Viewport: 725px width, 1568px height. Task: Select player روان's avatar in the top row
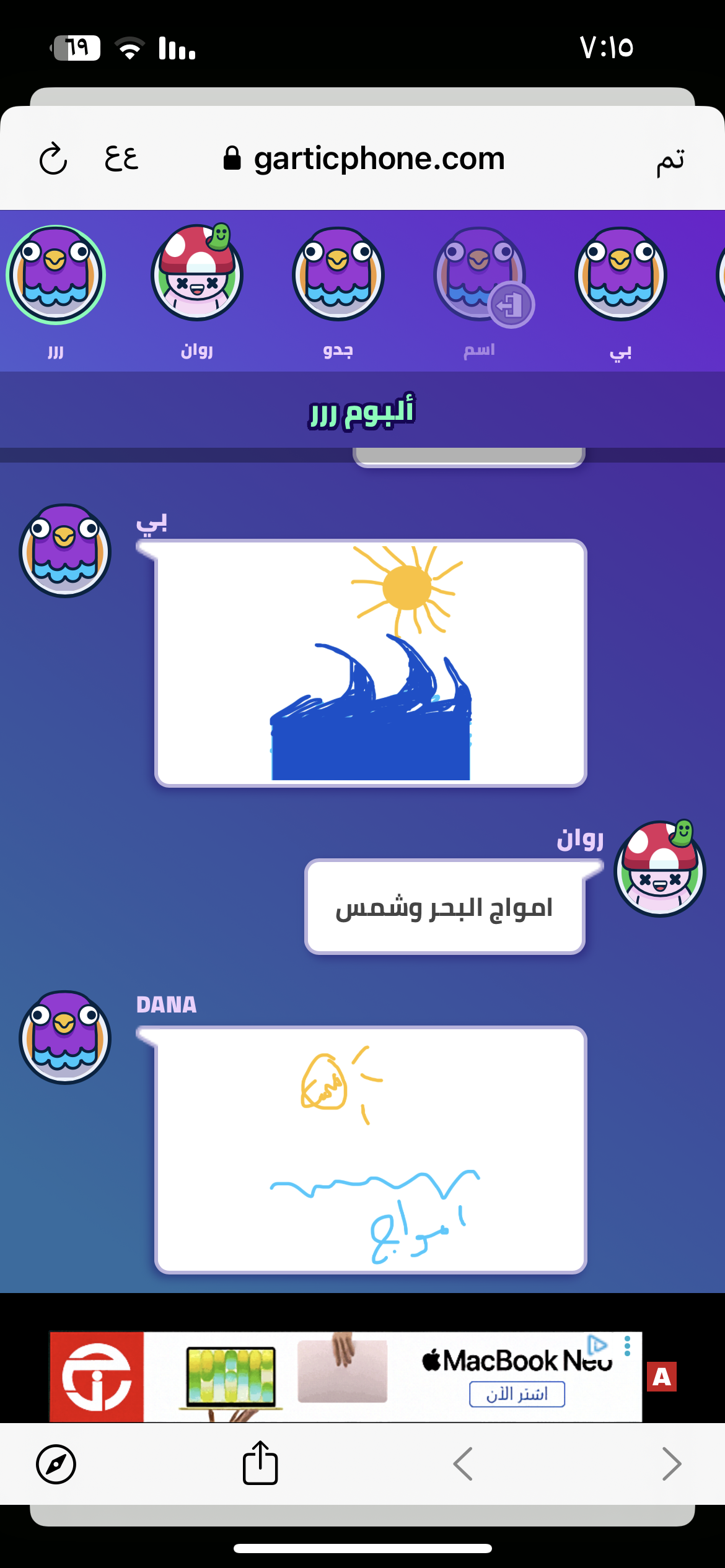click(x=197, y=274)
